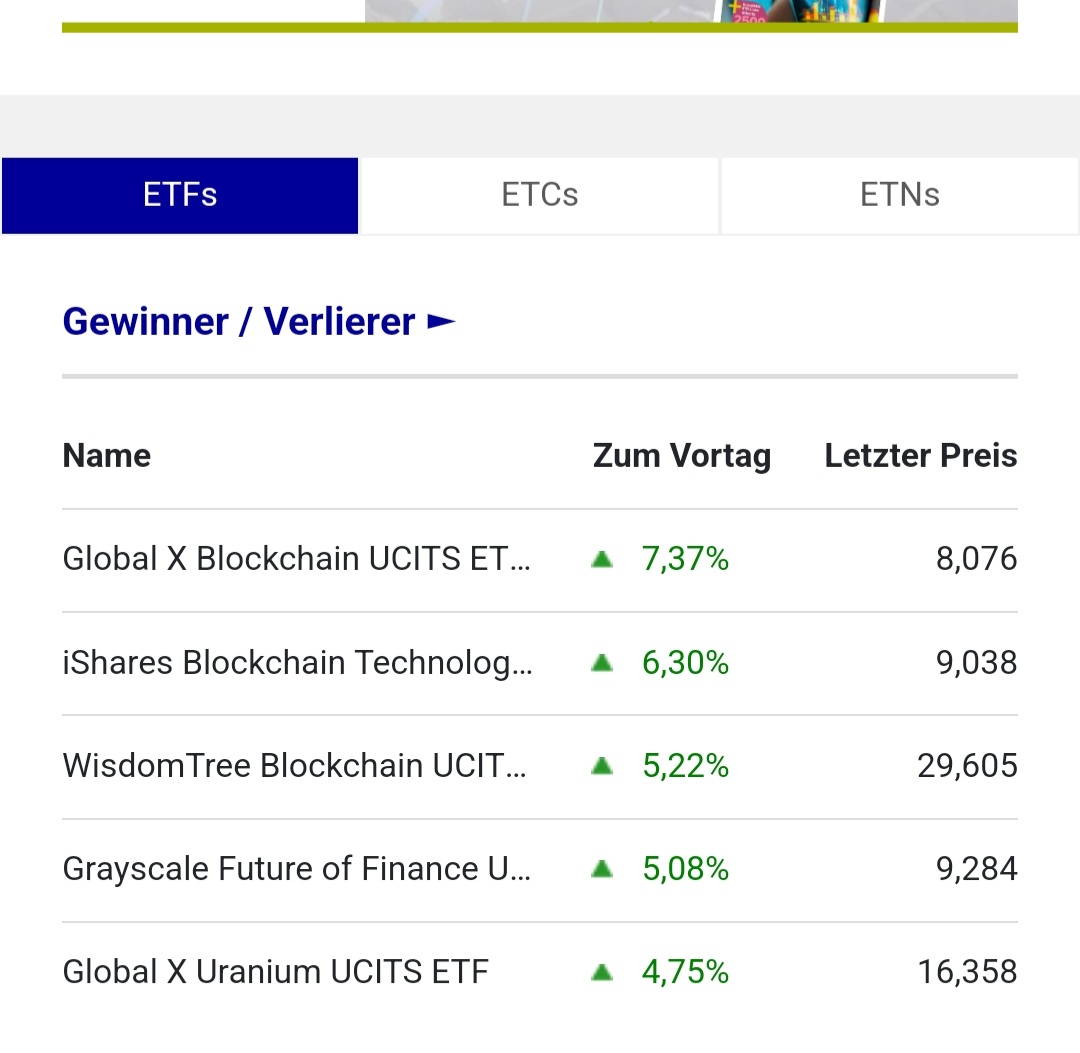View iShares Blockchain Technology ETF details
1080x1053 pixels.
(x=297, y=663)
